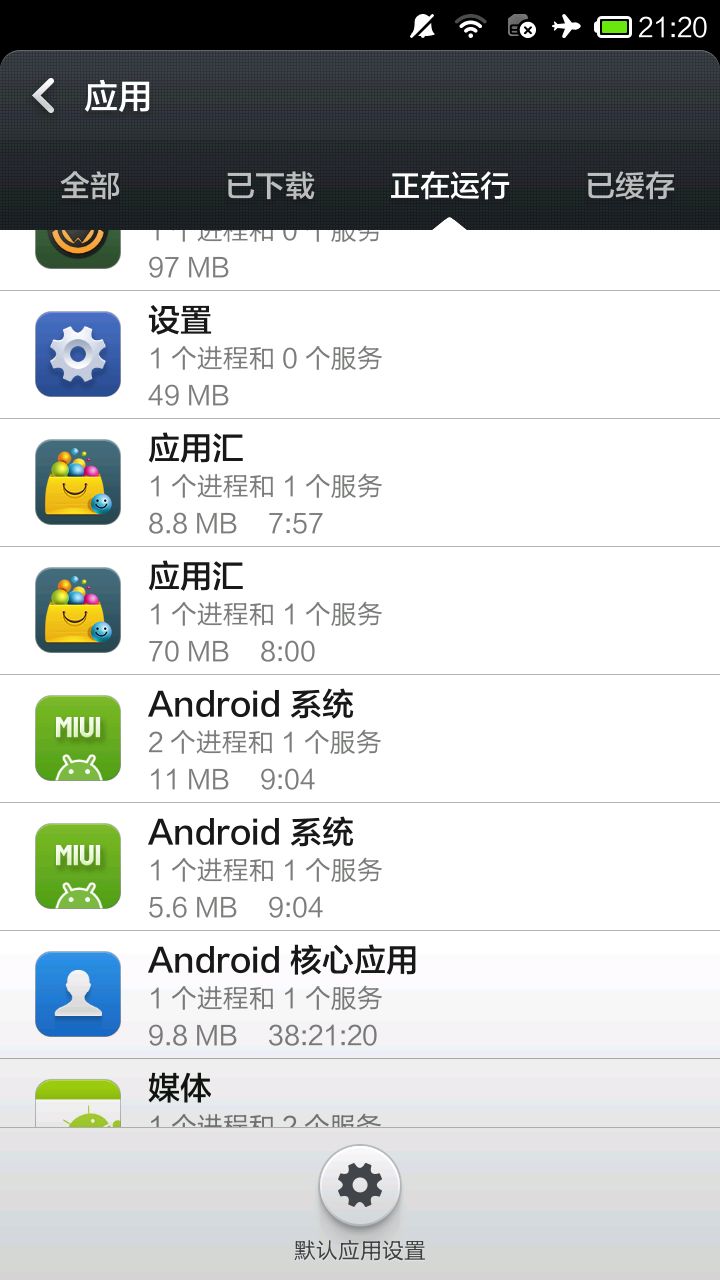
Task: Switch to the 已下载 tab
Action: (270, 185)
